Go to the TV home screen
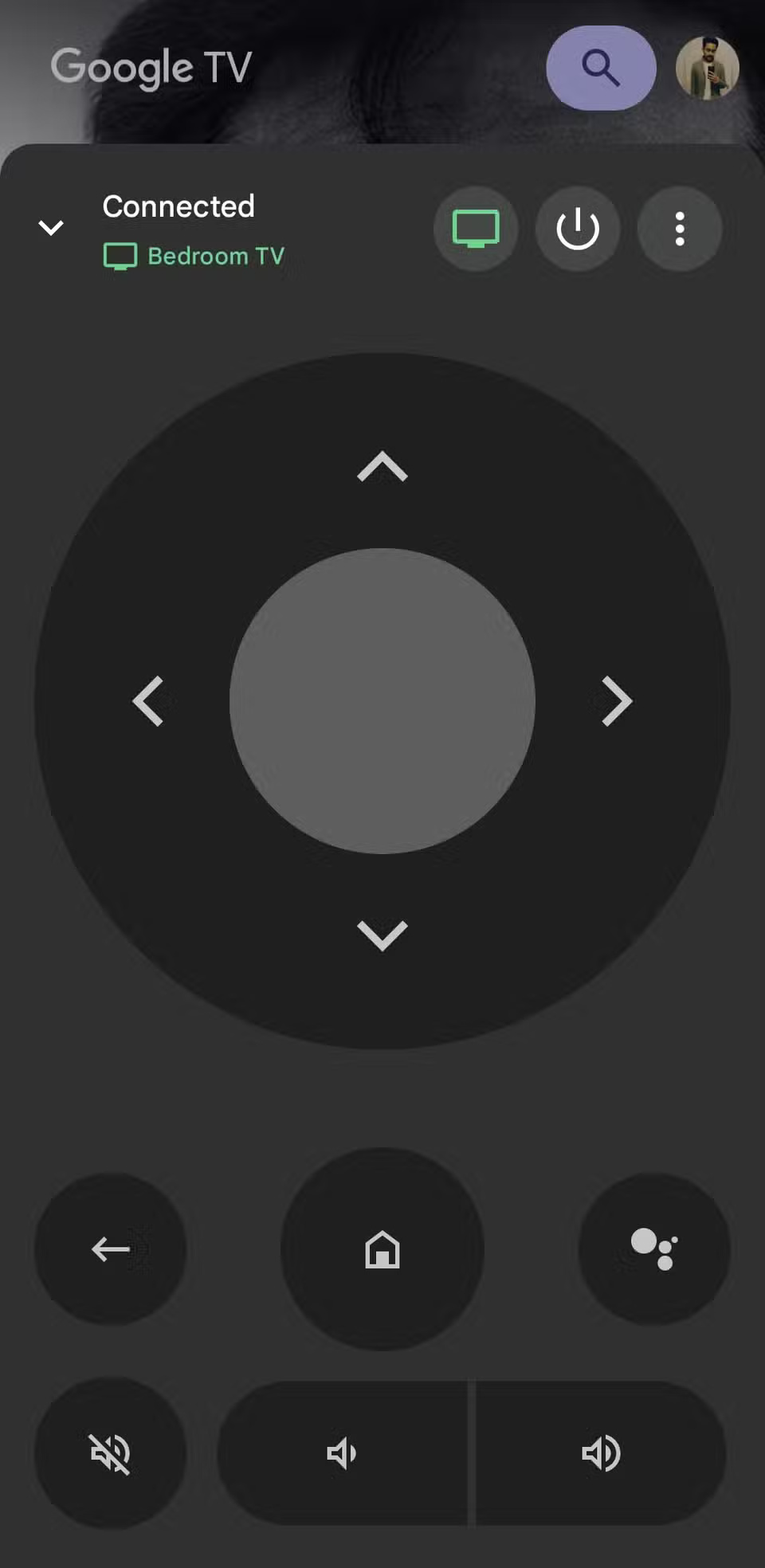 (x=382, y=1249)
